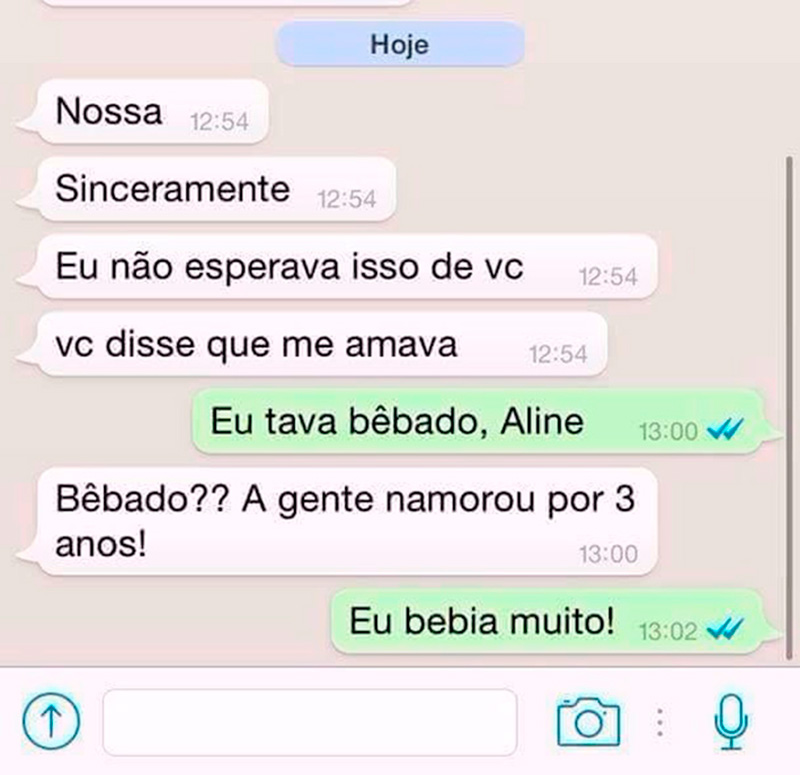
Task: Open the camera to send a photo
Action: (x=588, y=721)
